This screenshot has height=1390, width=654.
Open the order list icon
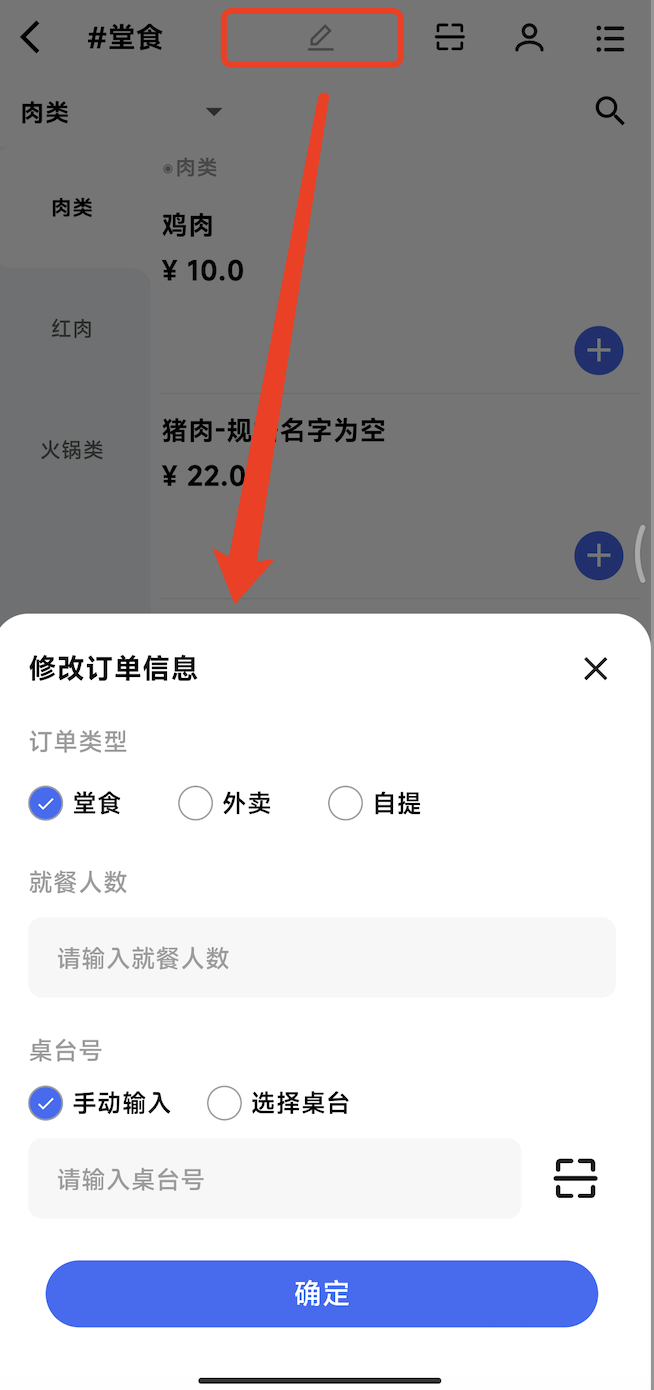[x=609, y=38]
